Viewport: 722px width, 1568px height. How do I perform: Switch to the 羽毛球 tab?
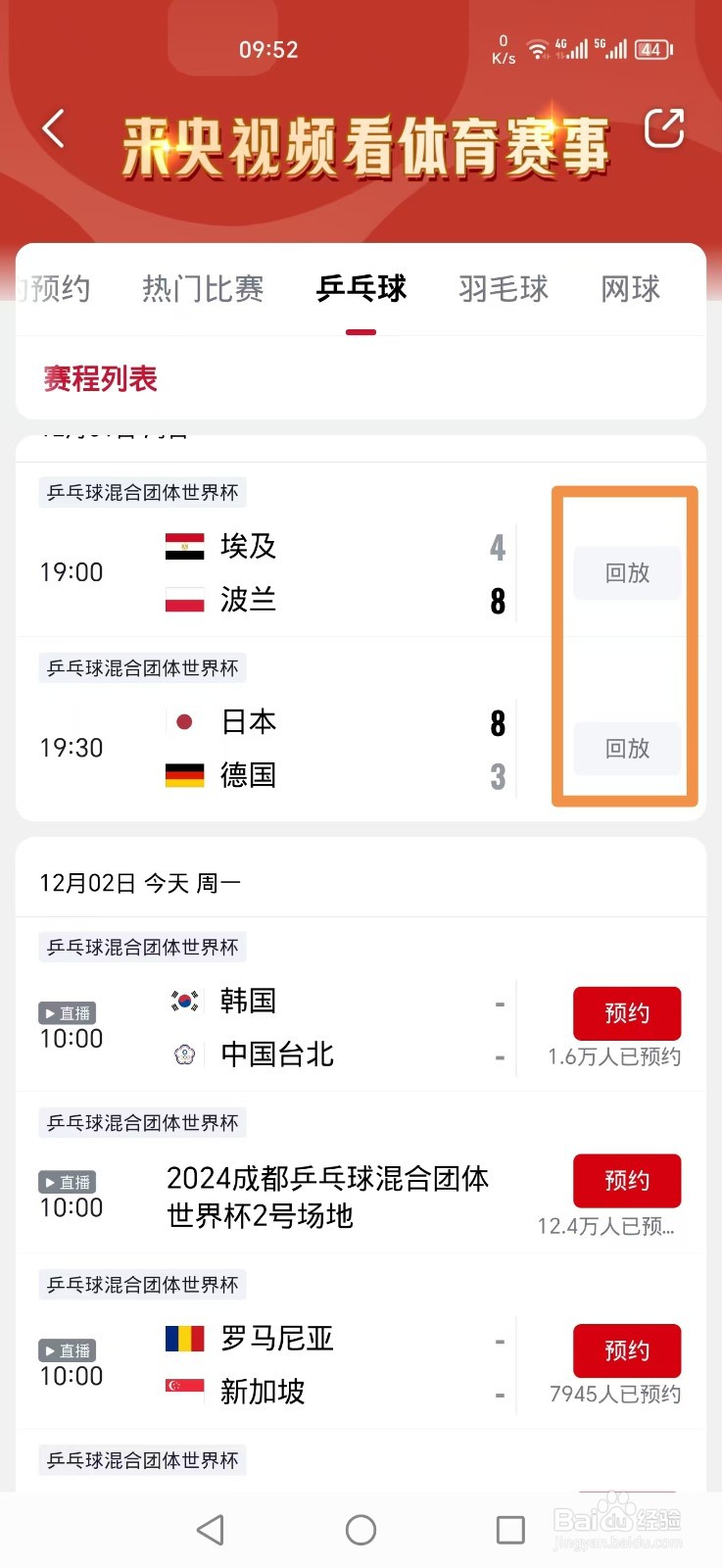click(x=503, y=288)
